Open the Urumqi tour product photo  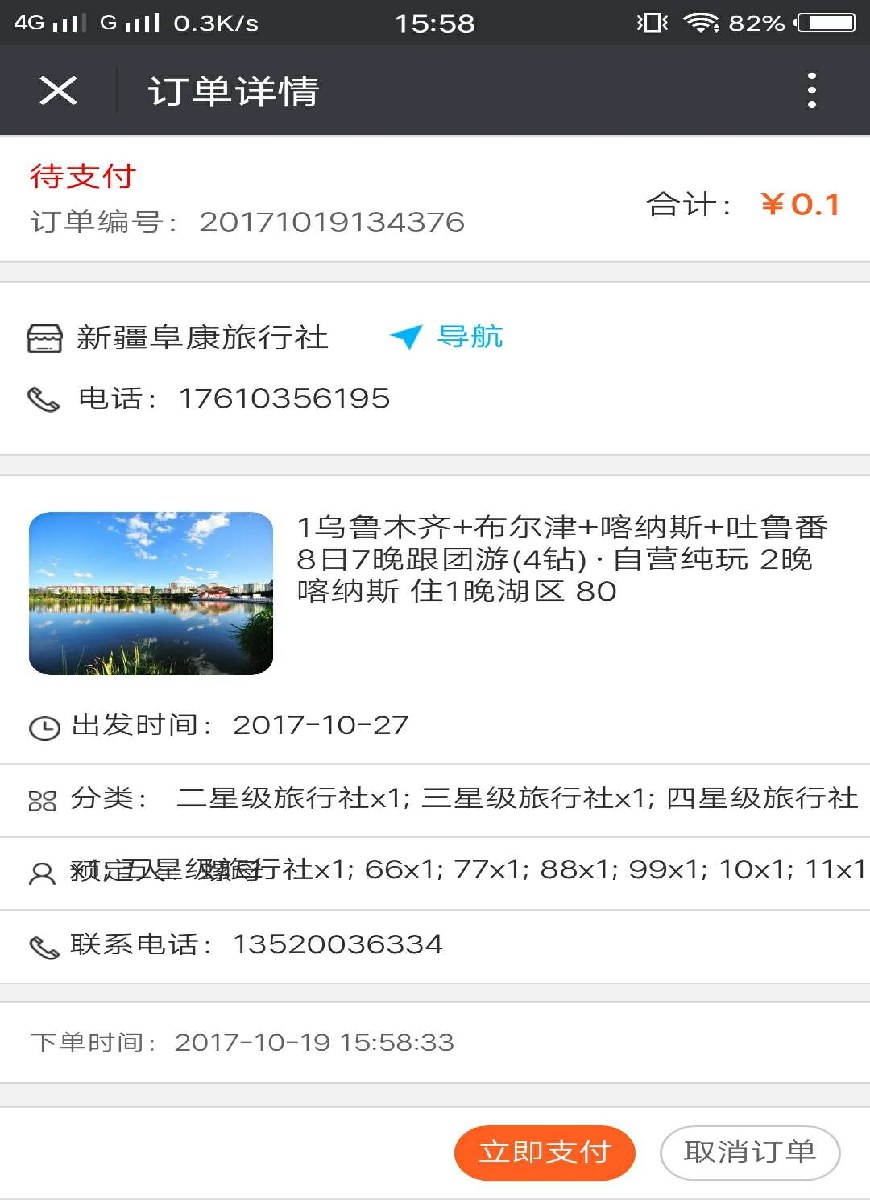point(151,593)
